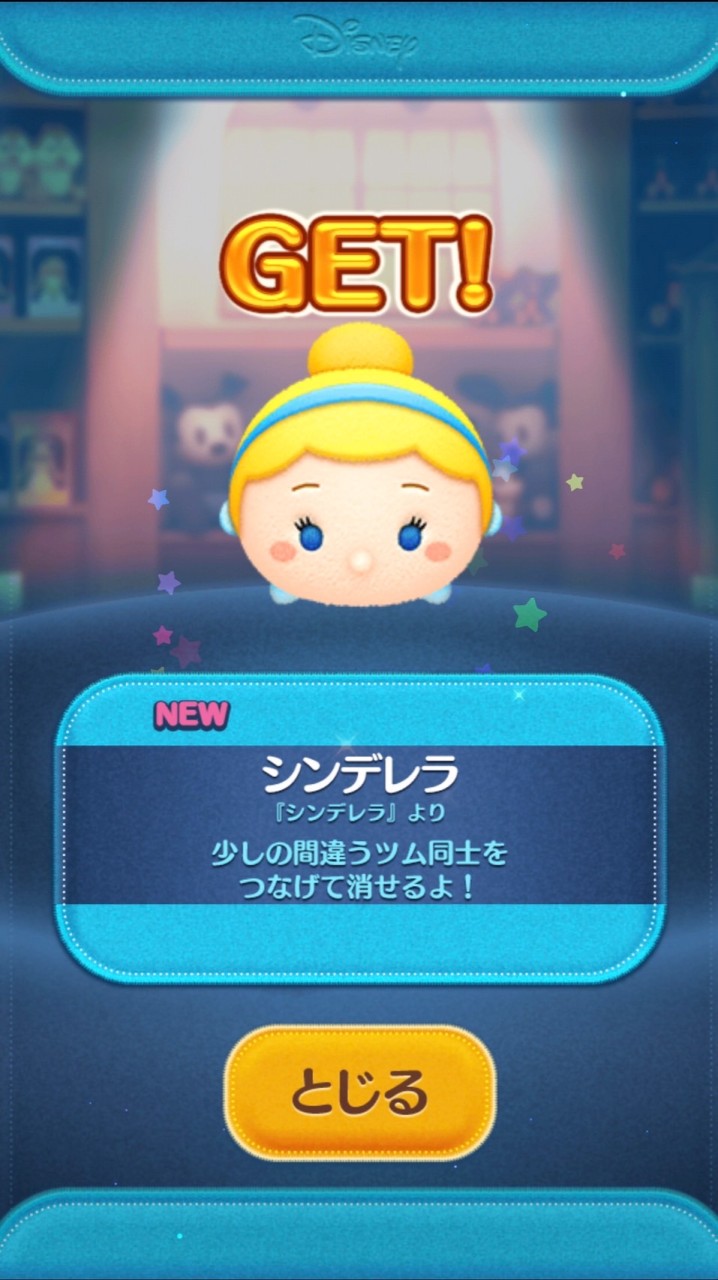Tap the とじる close button
This screenshot has width=718, height=1280.
[359, 1092]
